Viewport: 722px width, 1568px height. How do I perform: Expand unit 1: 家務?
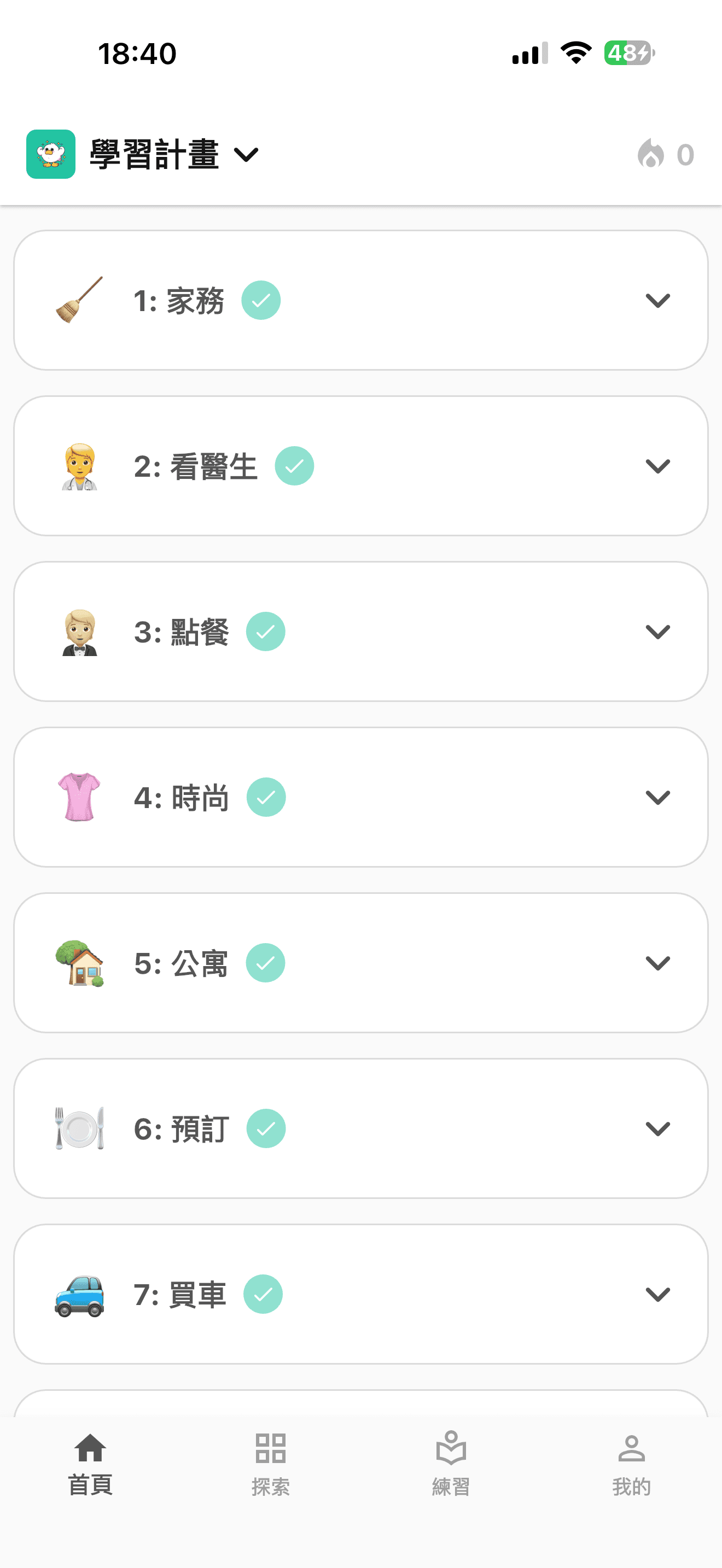(x=657, y=301)
